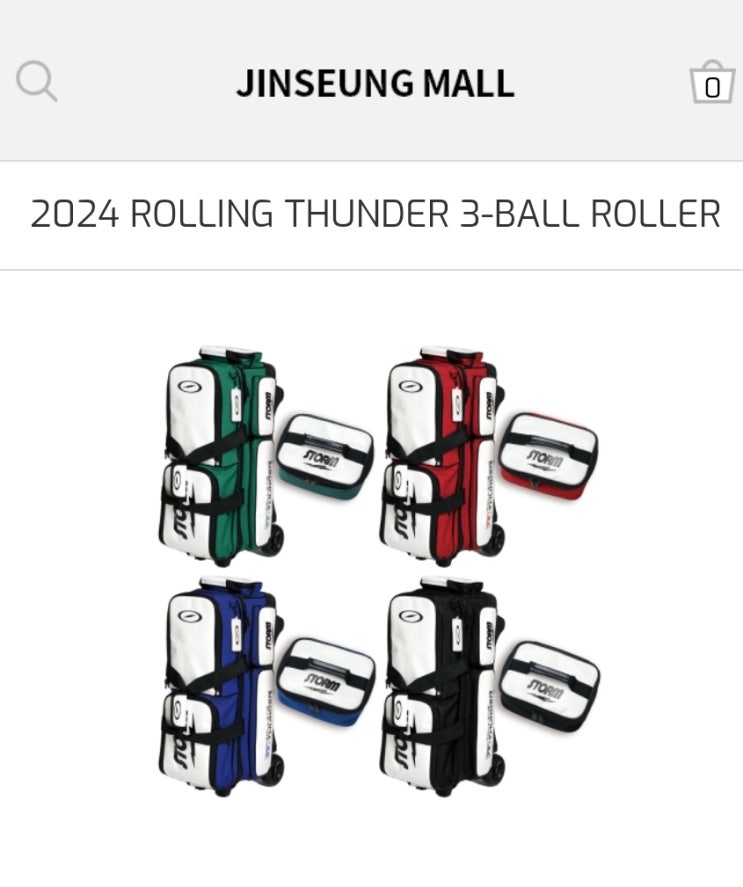
Task: View the Rolling Thunder roller product image
Action: point(378,571)
